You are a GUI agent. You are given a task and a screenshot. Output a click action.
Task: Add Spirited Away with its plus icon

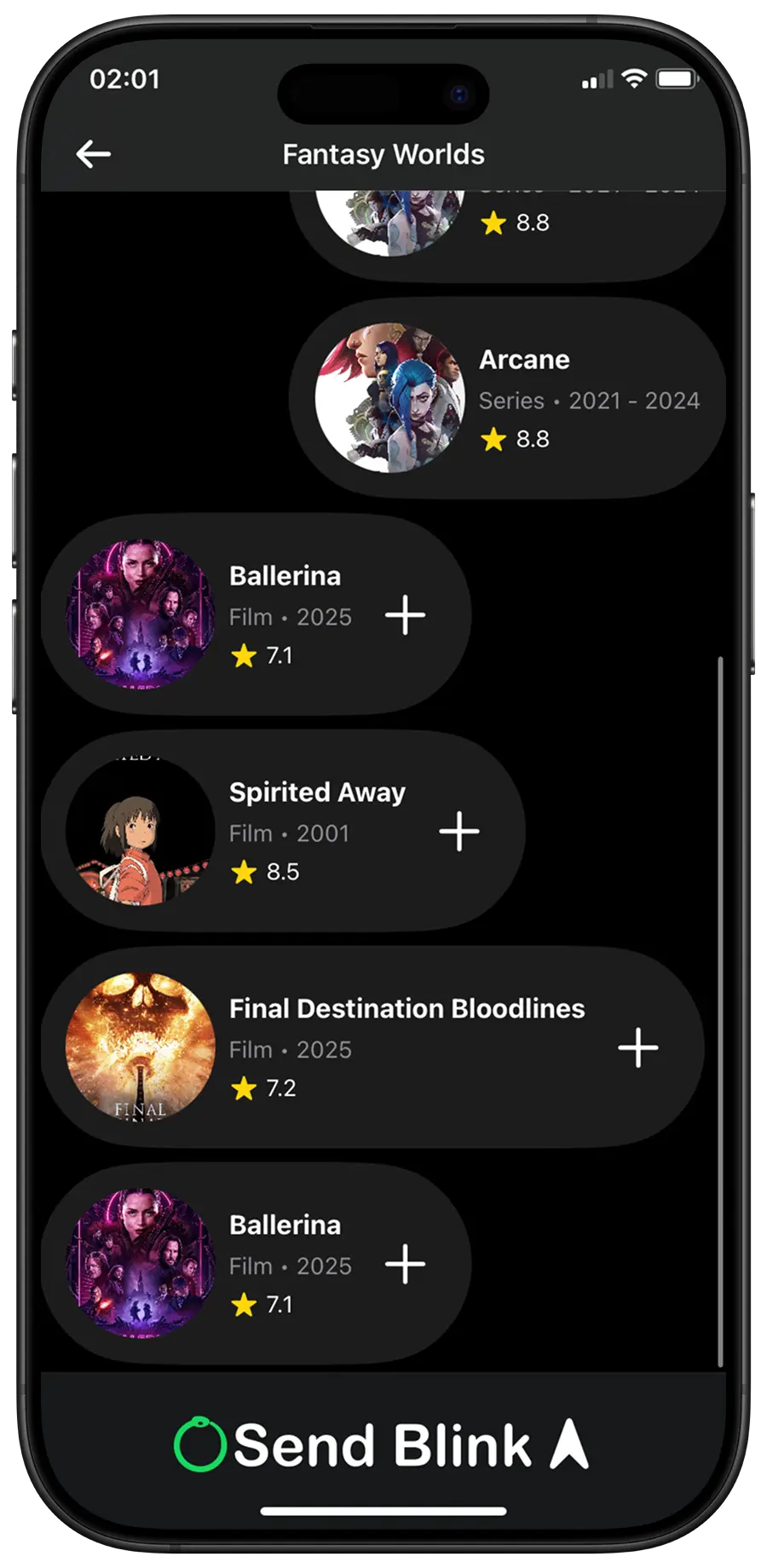(x=459, y=831)
